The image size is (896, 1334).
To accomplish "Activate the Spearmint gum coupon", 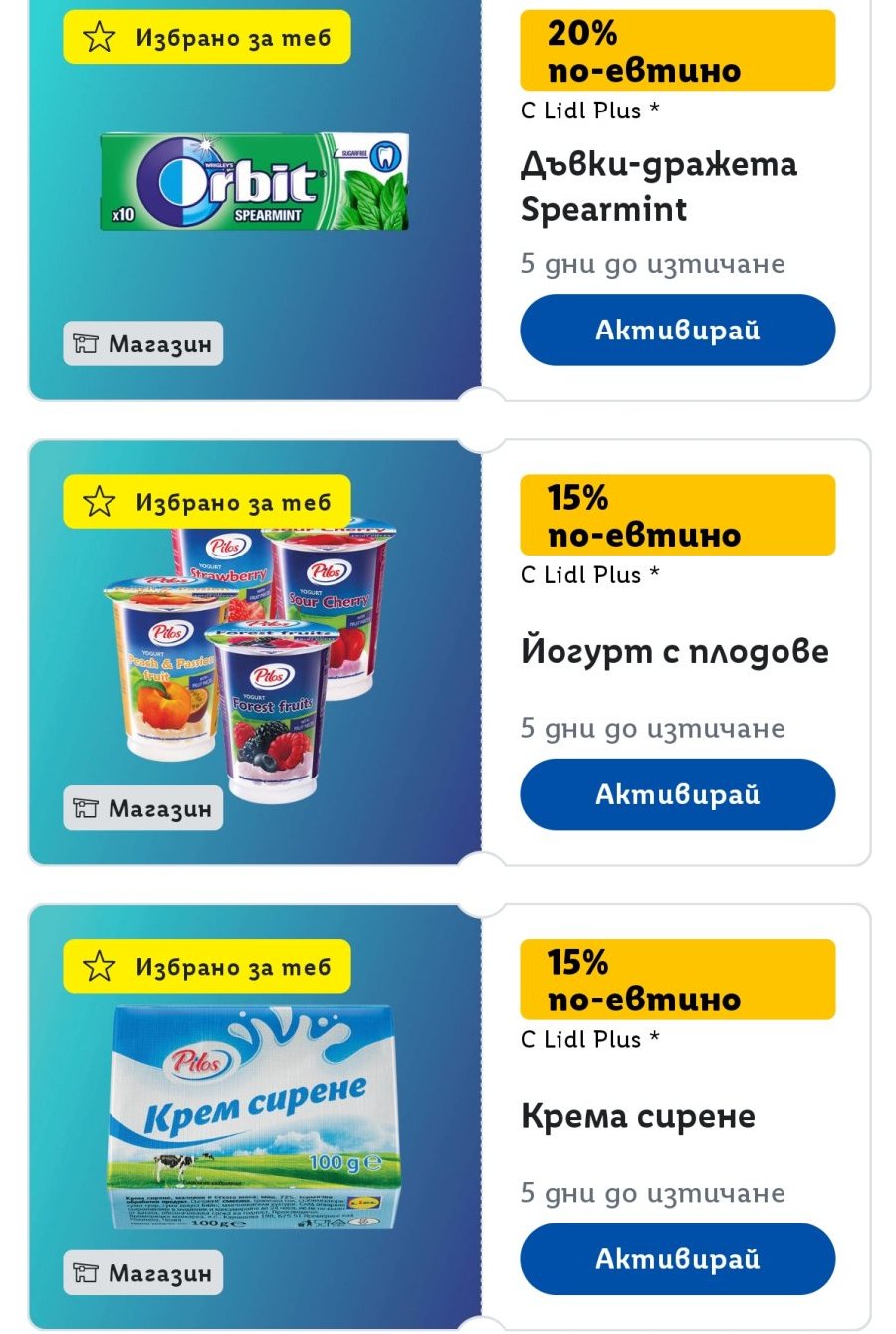I will click(x=677, y=330).
